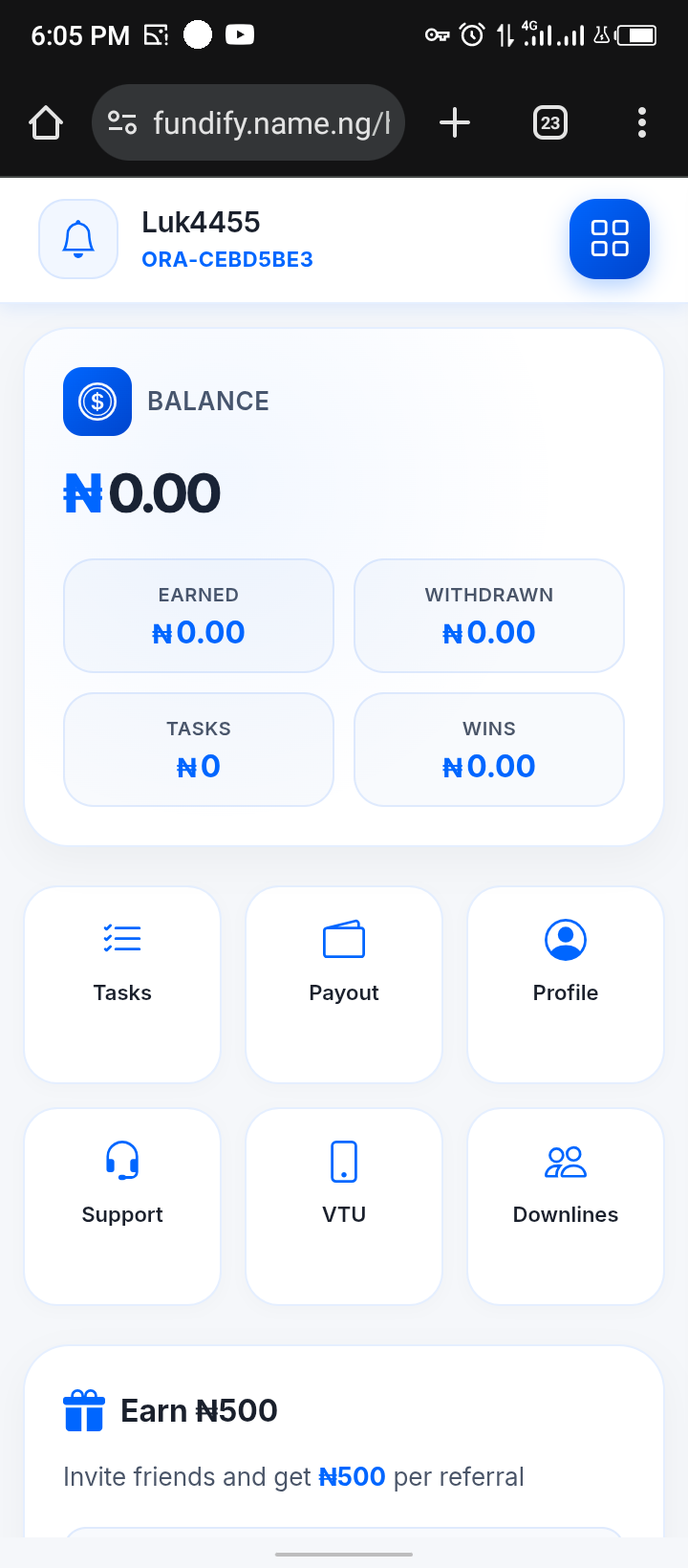Open the blue grid menu button
Viewport: 688px width, 1568px height.
pyautogui.click(x=610, y=239)
